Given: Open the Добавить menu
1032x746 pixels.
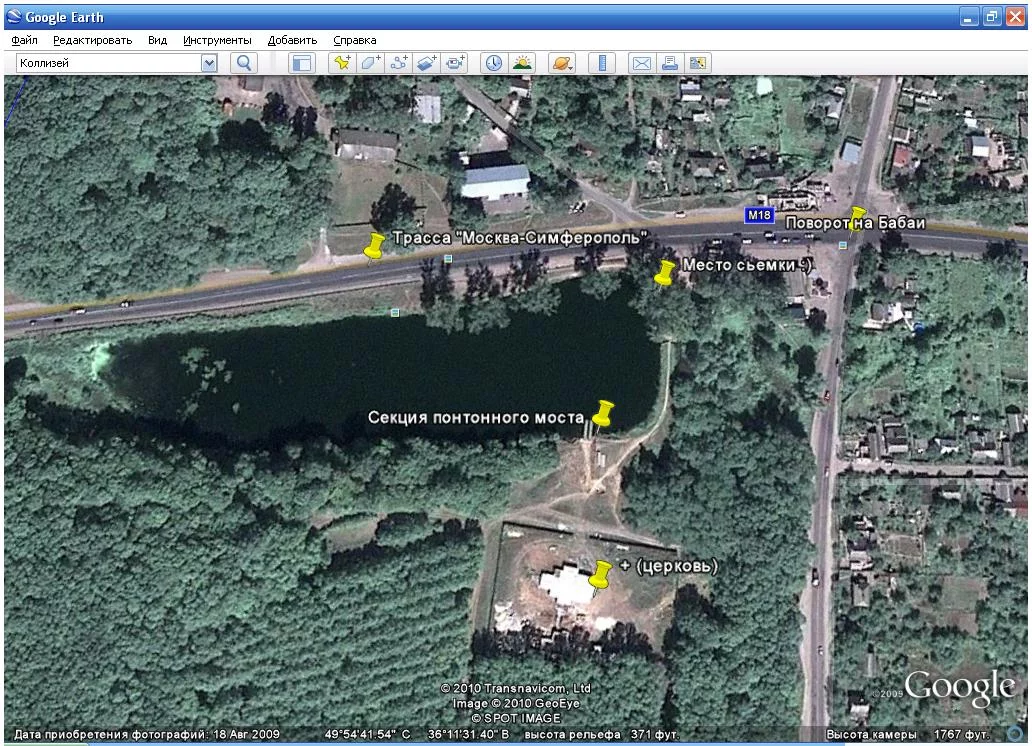Looking at the screenshot, I should [x=292, y=40].
